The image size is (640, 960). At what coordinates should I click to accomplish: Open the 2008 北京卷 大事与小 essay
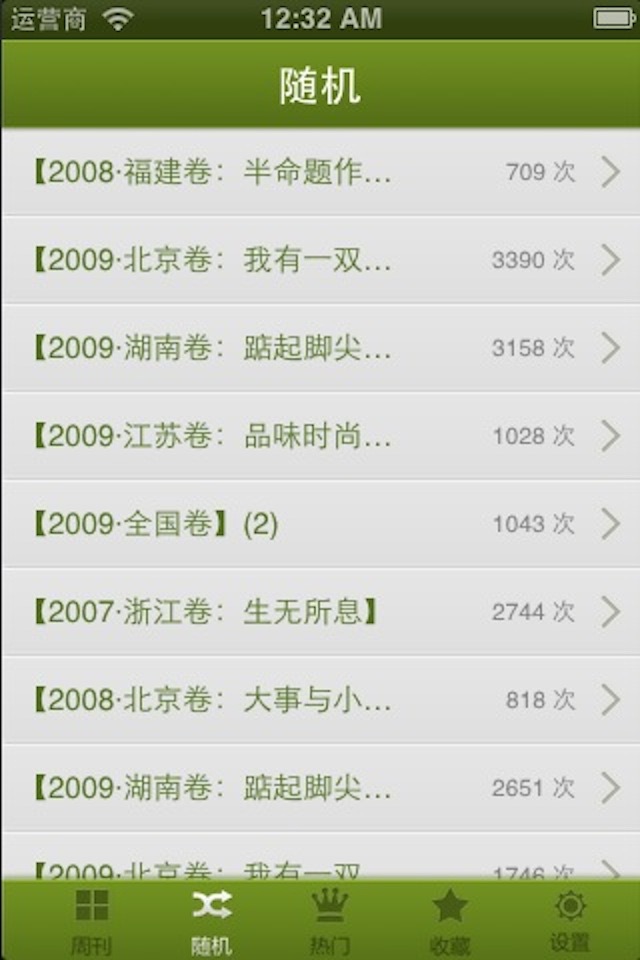(x=320, y=700)
